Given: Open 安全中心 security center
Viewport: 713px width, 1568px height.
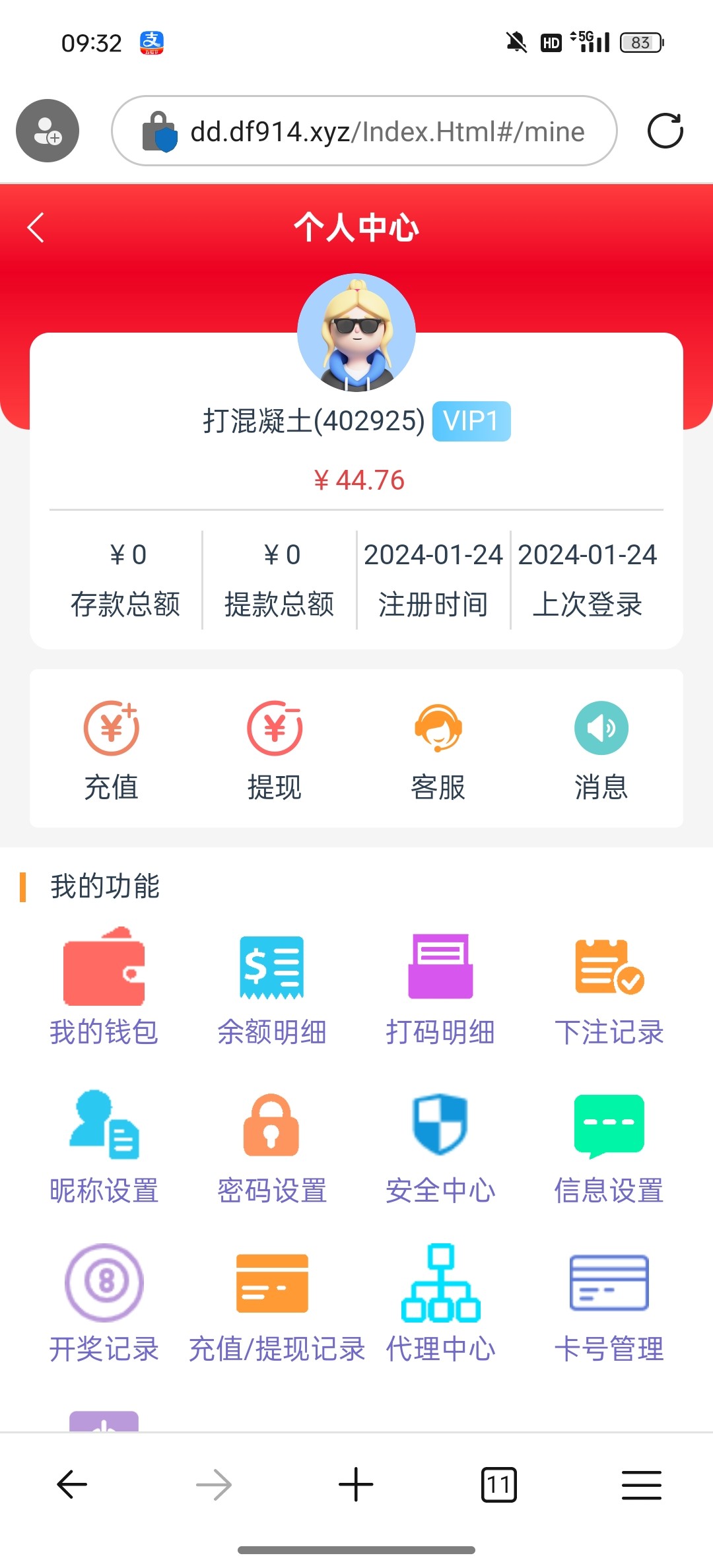Looking at the screenshot, I should tap(440, 1145).
